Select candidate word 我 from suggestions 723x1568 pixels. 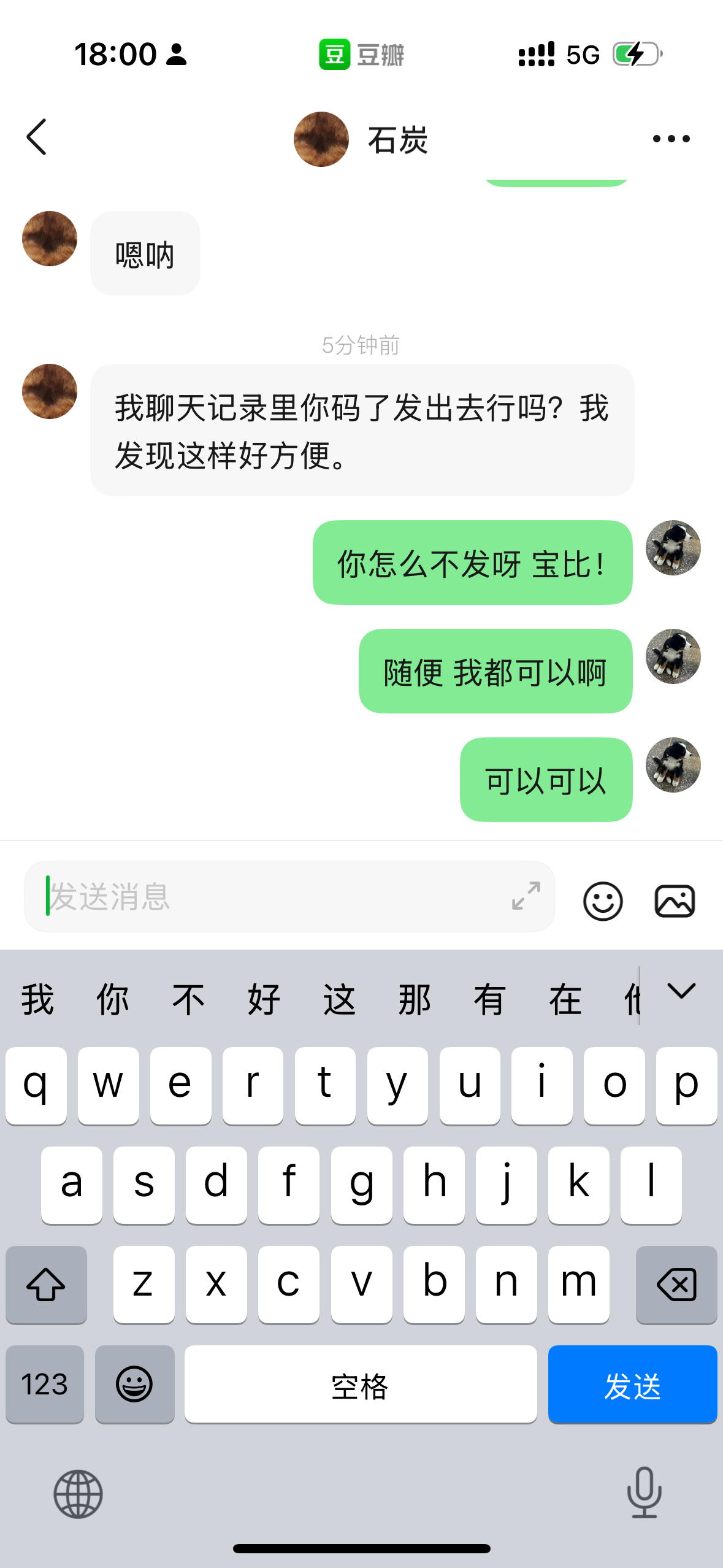(x=38, y=999)
